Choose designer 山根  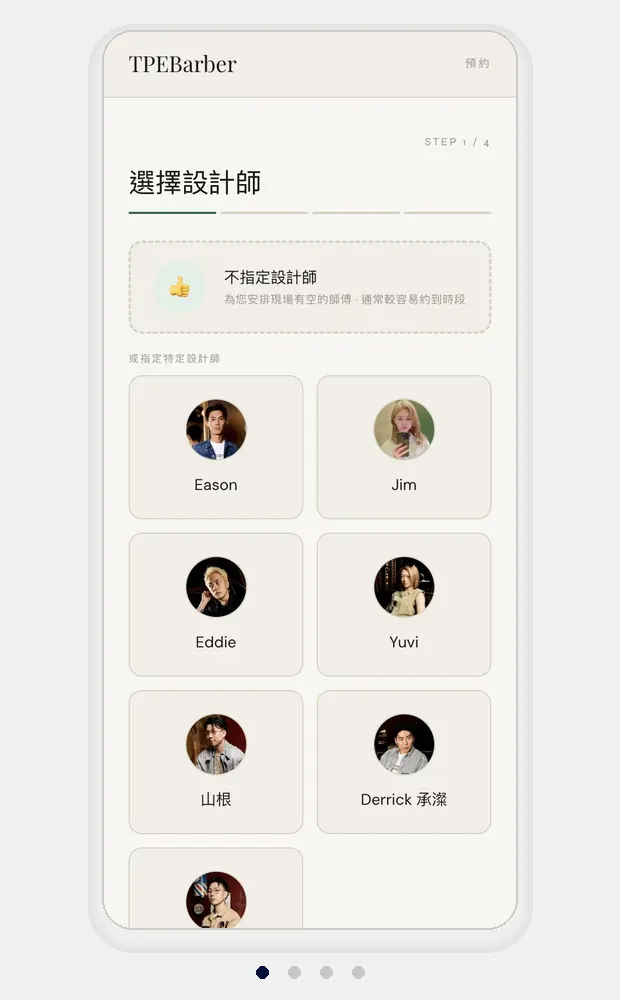coord(216,762)
